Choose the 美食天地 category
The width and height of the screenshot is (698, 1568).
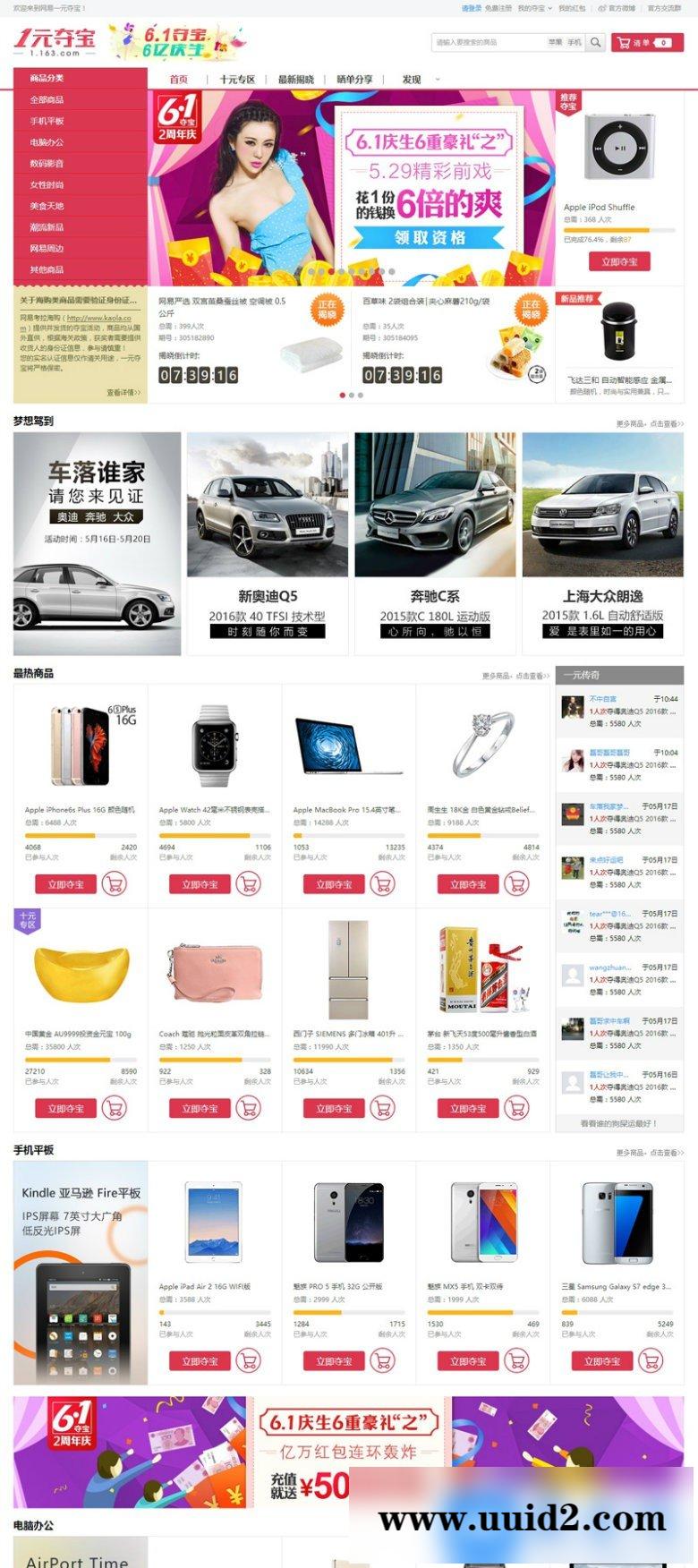pos(47,206)
